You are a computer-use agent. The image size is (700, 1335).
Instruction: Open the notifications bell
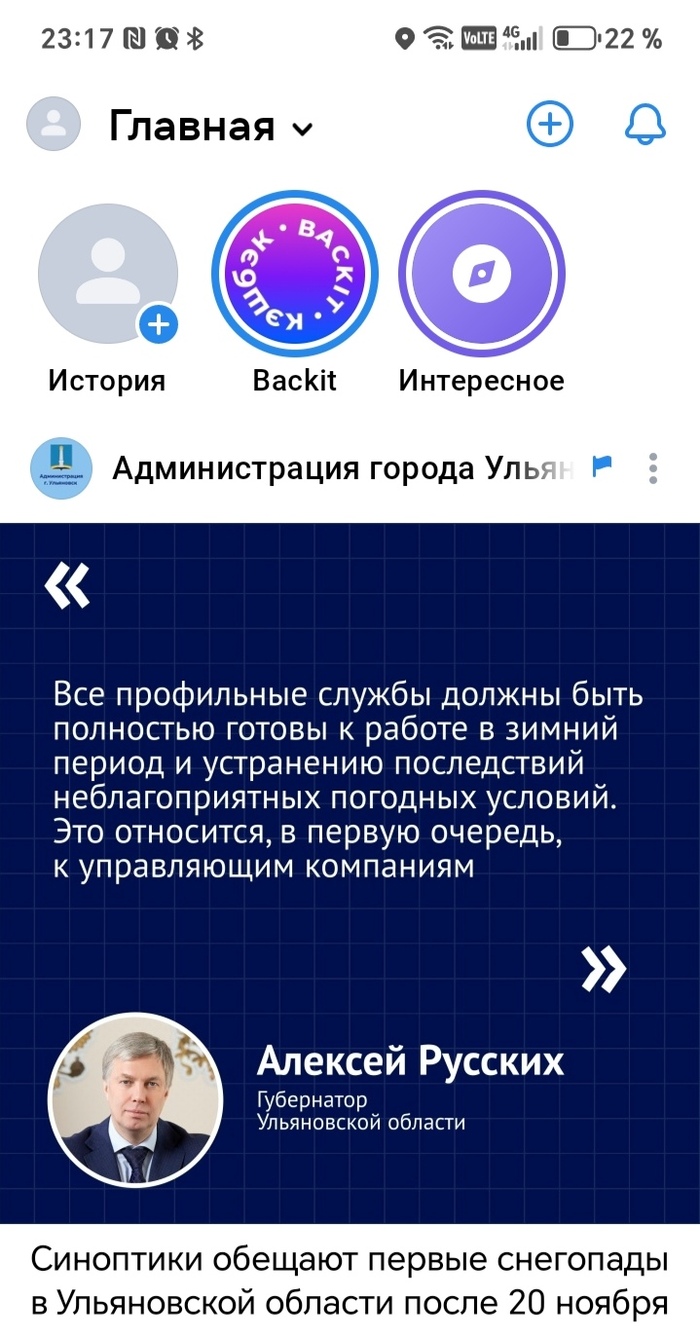[x=645, y=124]
